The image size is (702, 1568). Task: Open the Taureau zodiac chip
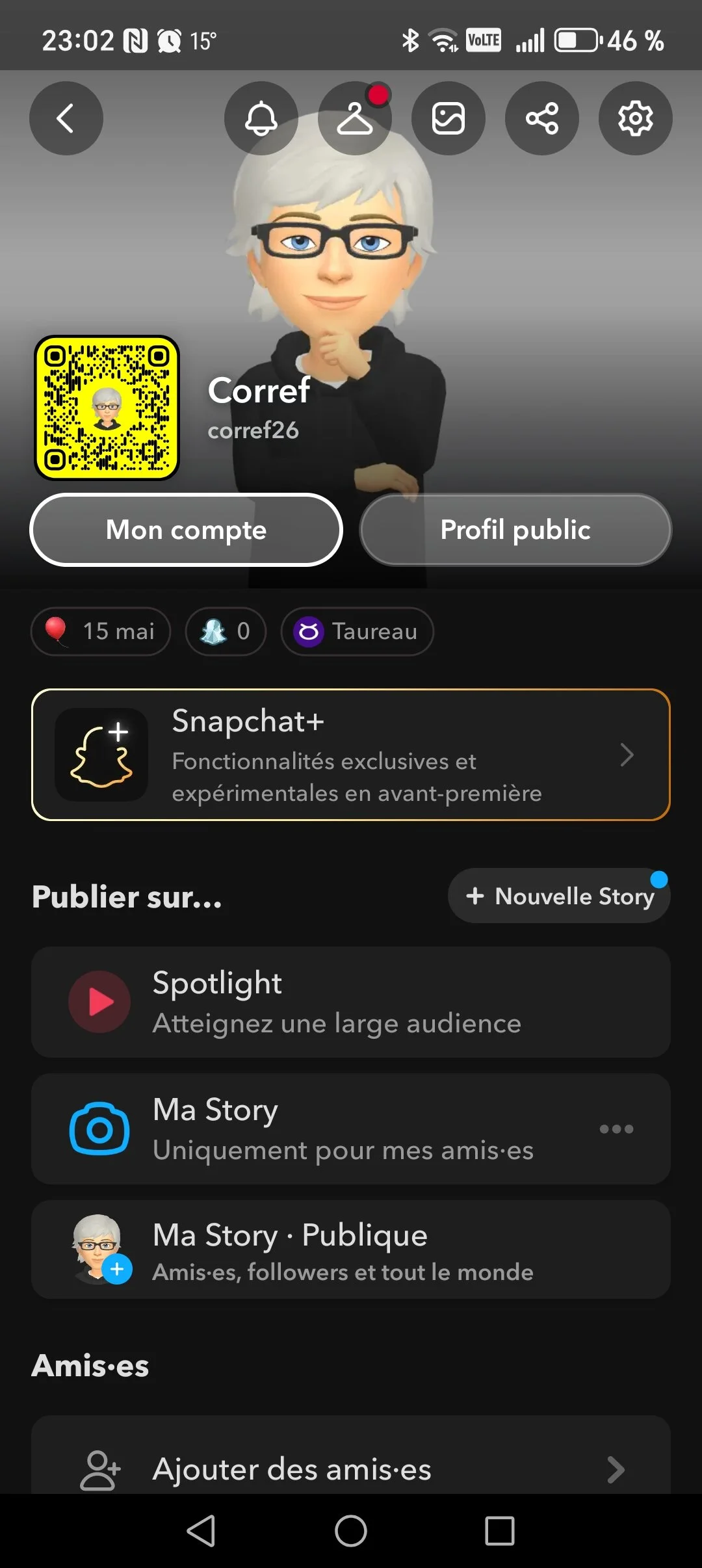pos(357,631)
